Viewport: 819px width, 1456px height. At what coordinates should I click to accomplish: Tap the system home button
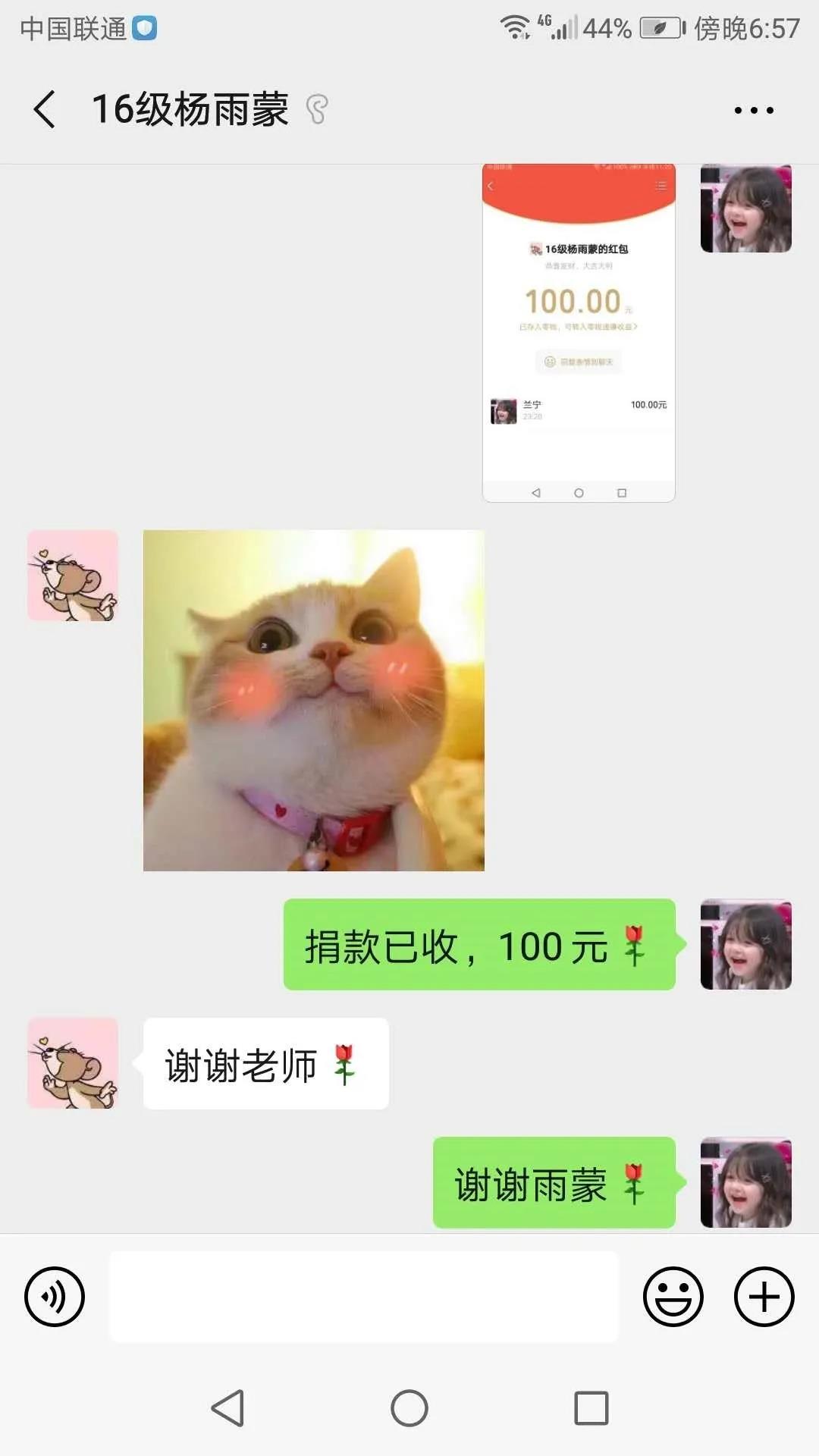pos(409,1408)
